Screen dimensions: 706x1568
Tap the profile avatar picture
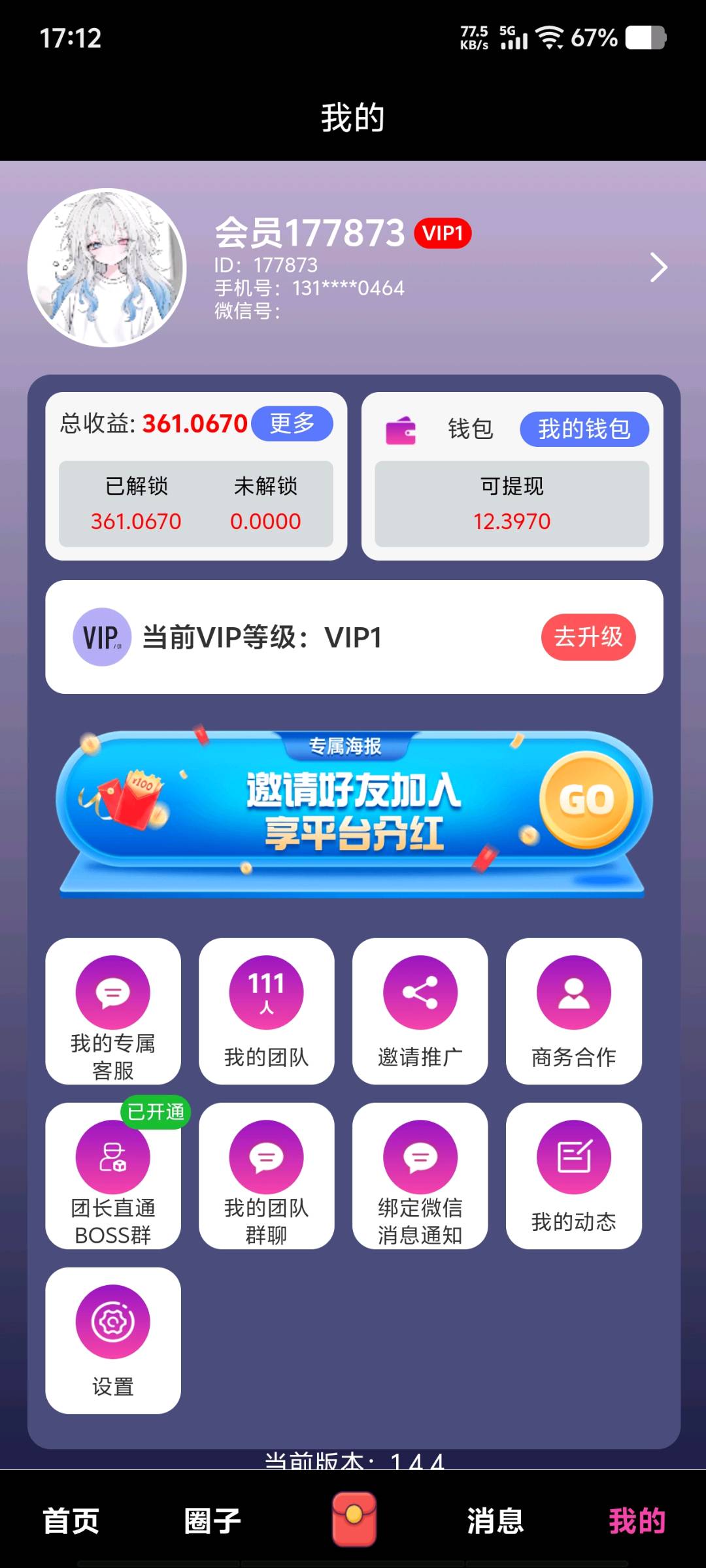pos(107,268)
